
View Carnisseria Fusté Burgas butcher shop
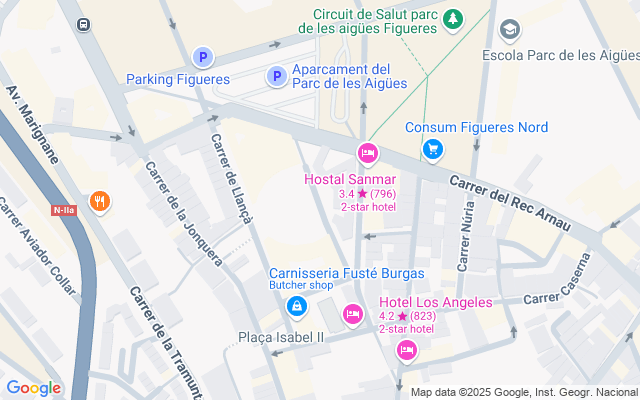tap(296, 306)
